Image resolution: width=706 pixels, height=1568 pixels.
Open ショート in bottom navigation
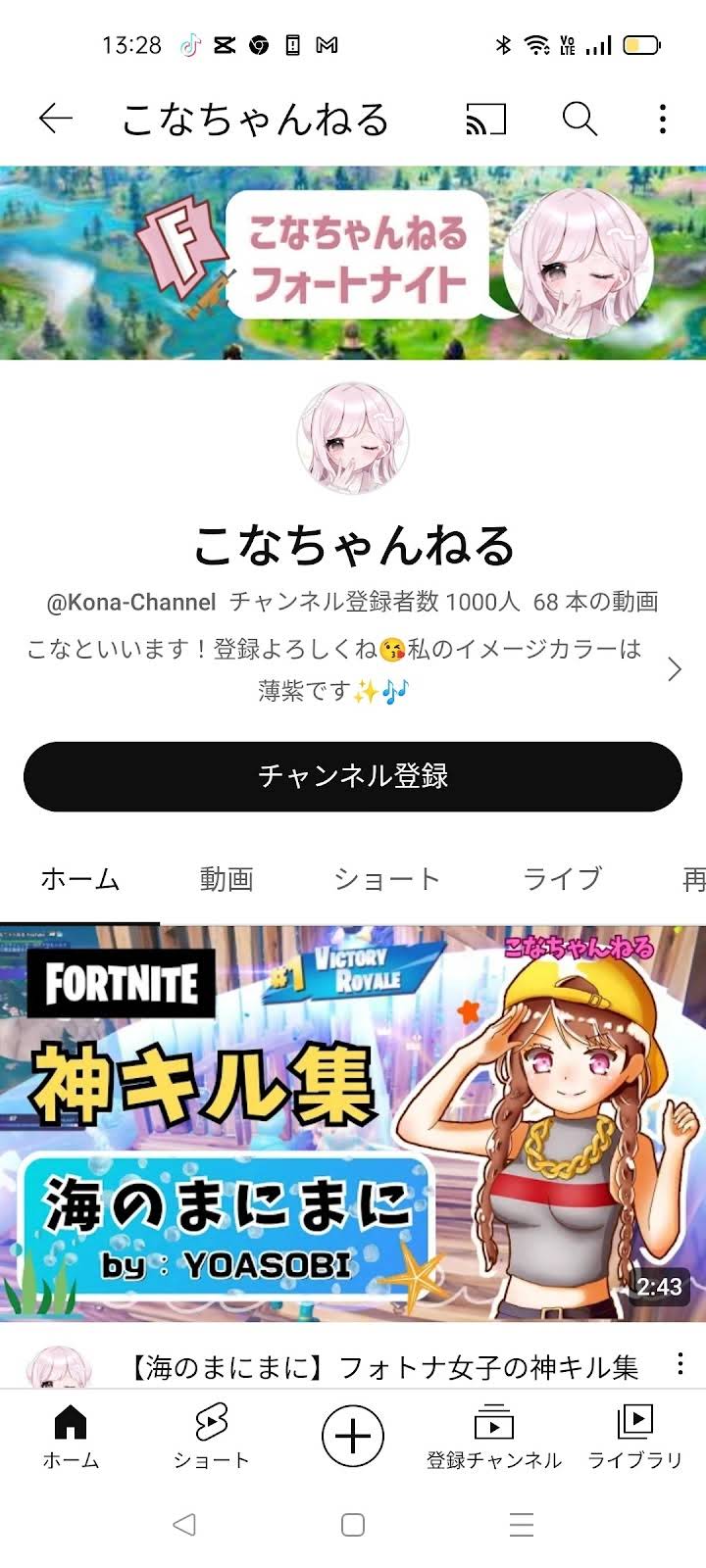click(211, 1436)
